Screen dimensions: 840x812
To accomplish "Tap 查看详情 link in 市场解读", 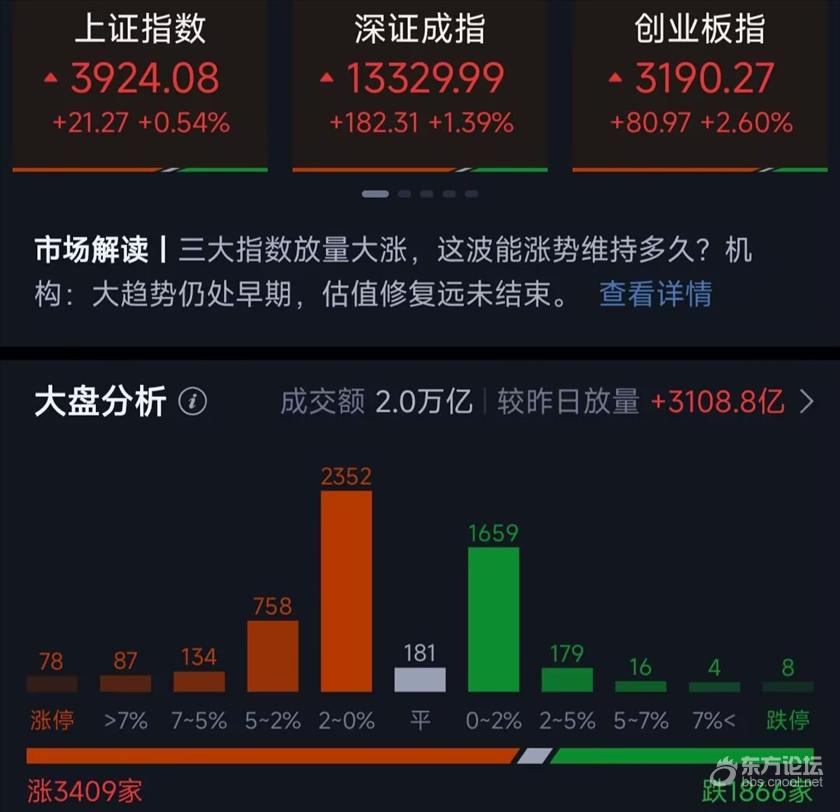I will (655, 295).
